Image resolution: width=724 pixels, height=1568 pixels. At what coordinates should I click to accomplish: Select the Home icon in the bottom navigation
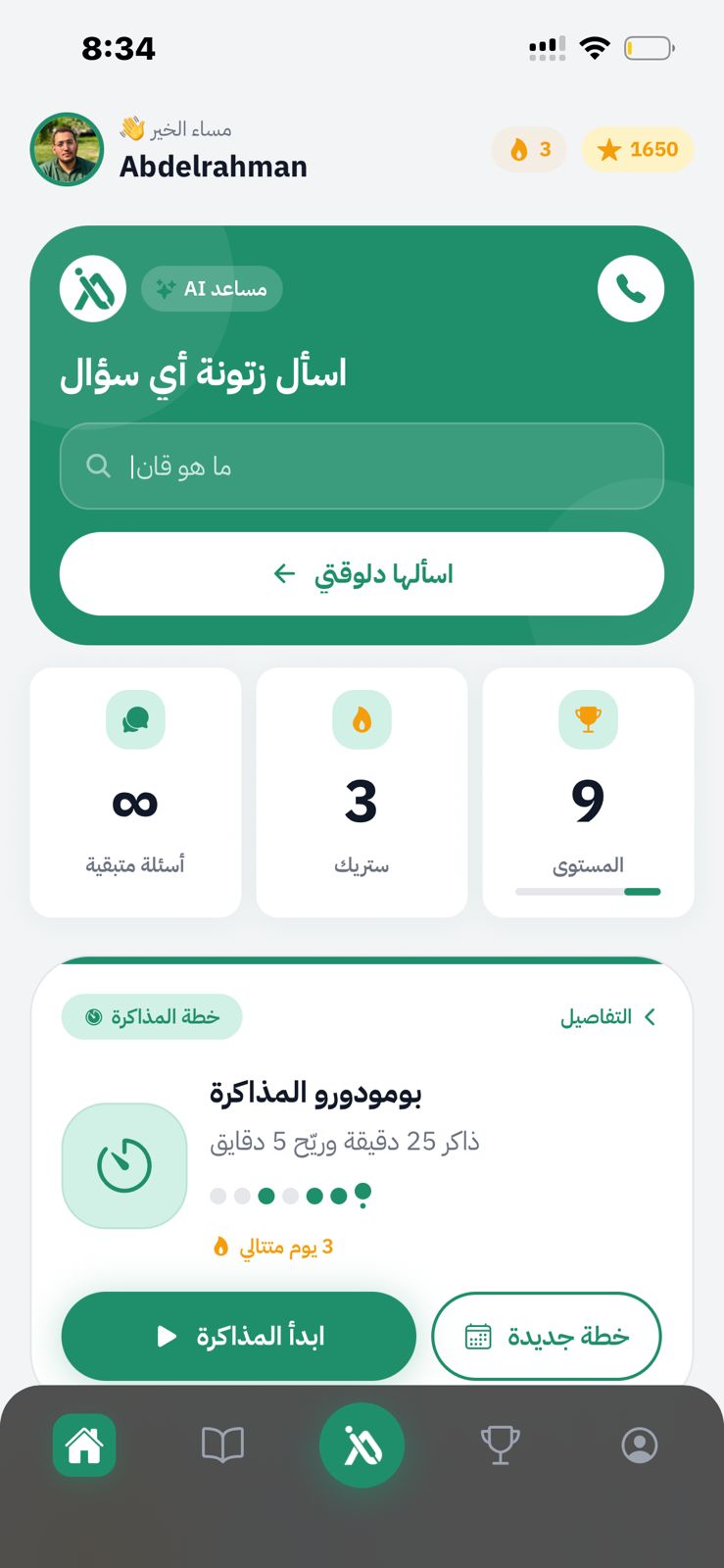click(x=84, y=1445)
